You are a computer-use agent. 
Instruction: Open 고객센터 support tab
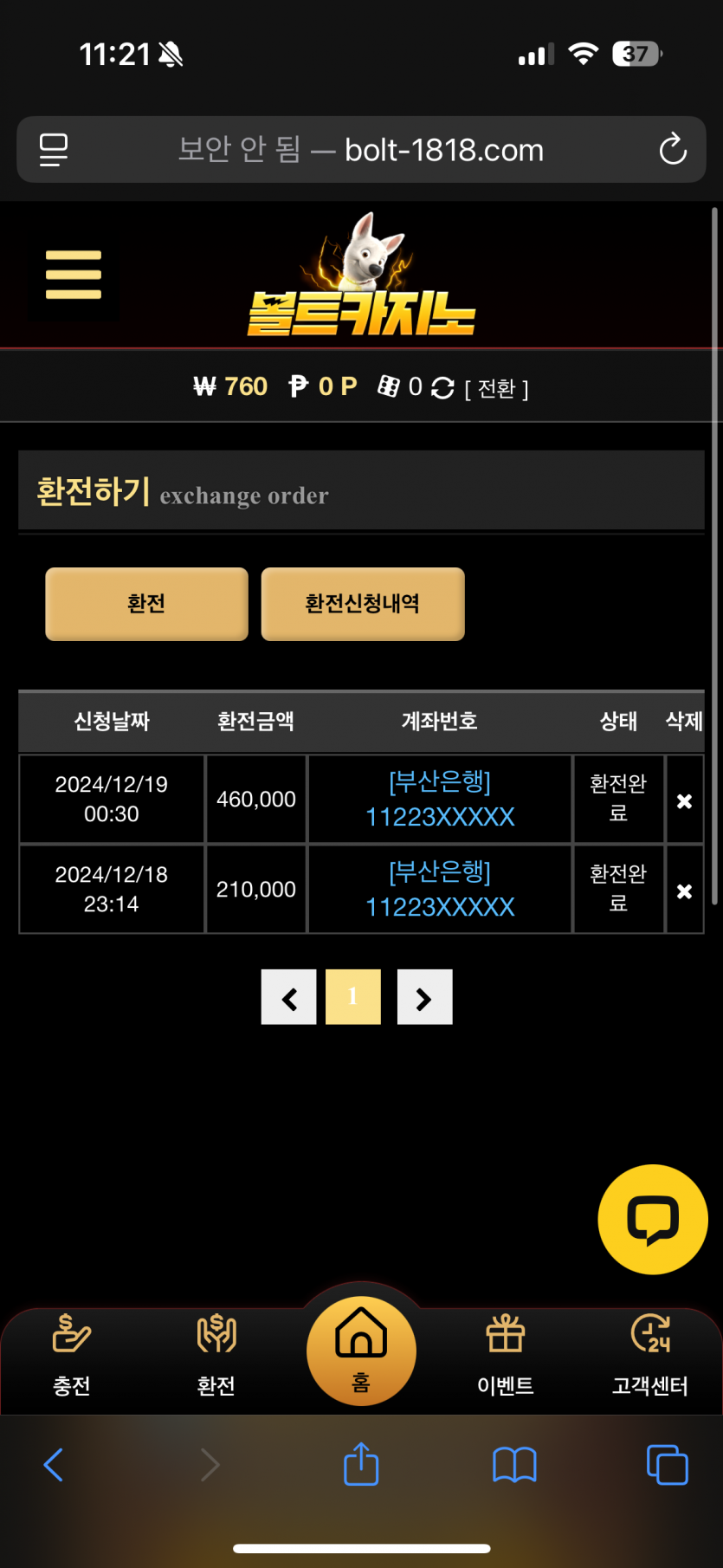tap(649, 1354)
